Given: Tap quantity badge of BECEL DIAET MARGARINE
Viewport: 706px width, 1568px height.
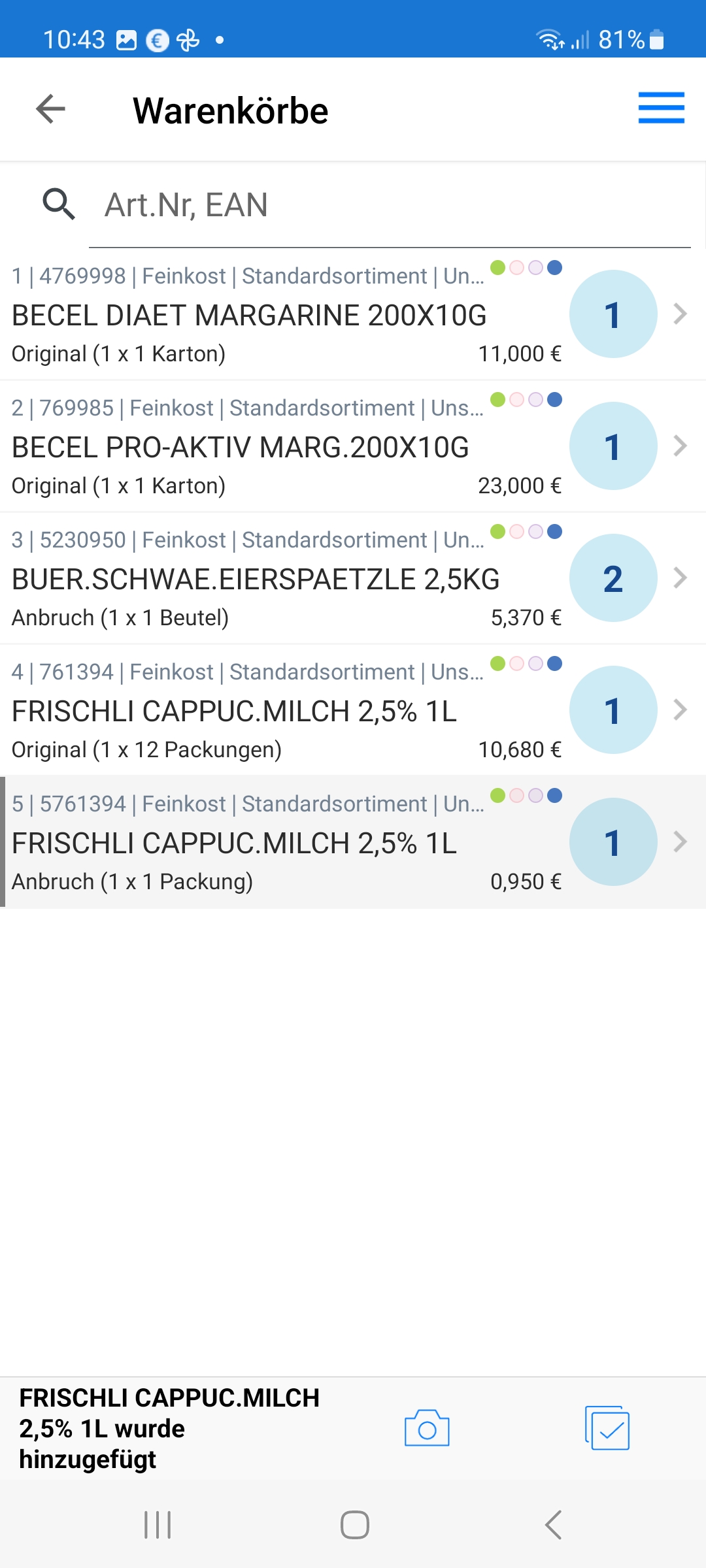Looking at the screenshot, I should tap(613, 314).
